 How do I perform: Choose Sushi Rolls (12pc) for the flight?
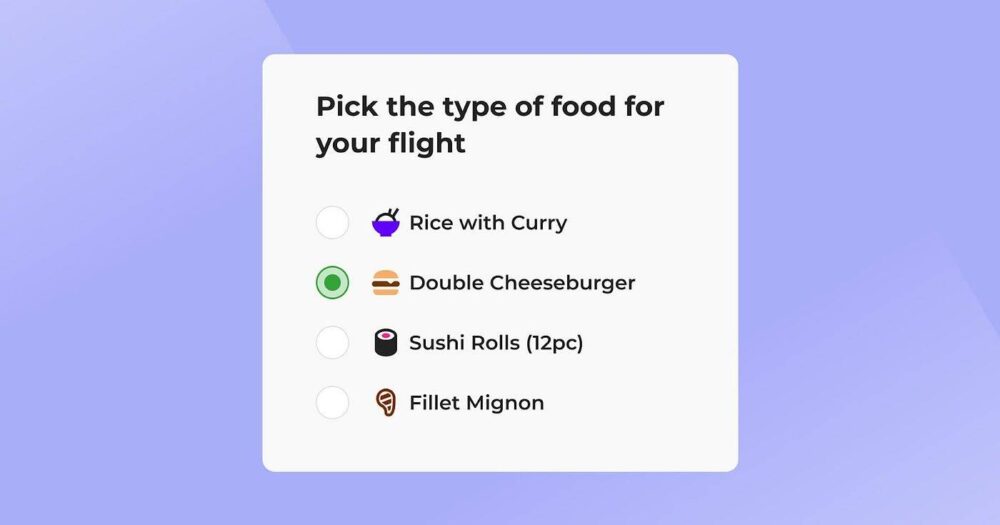332,343
